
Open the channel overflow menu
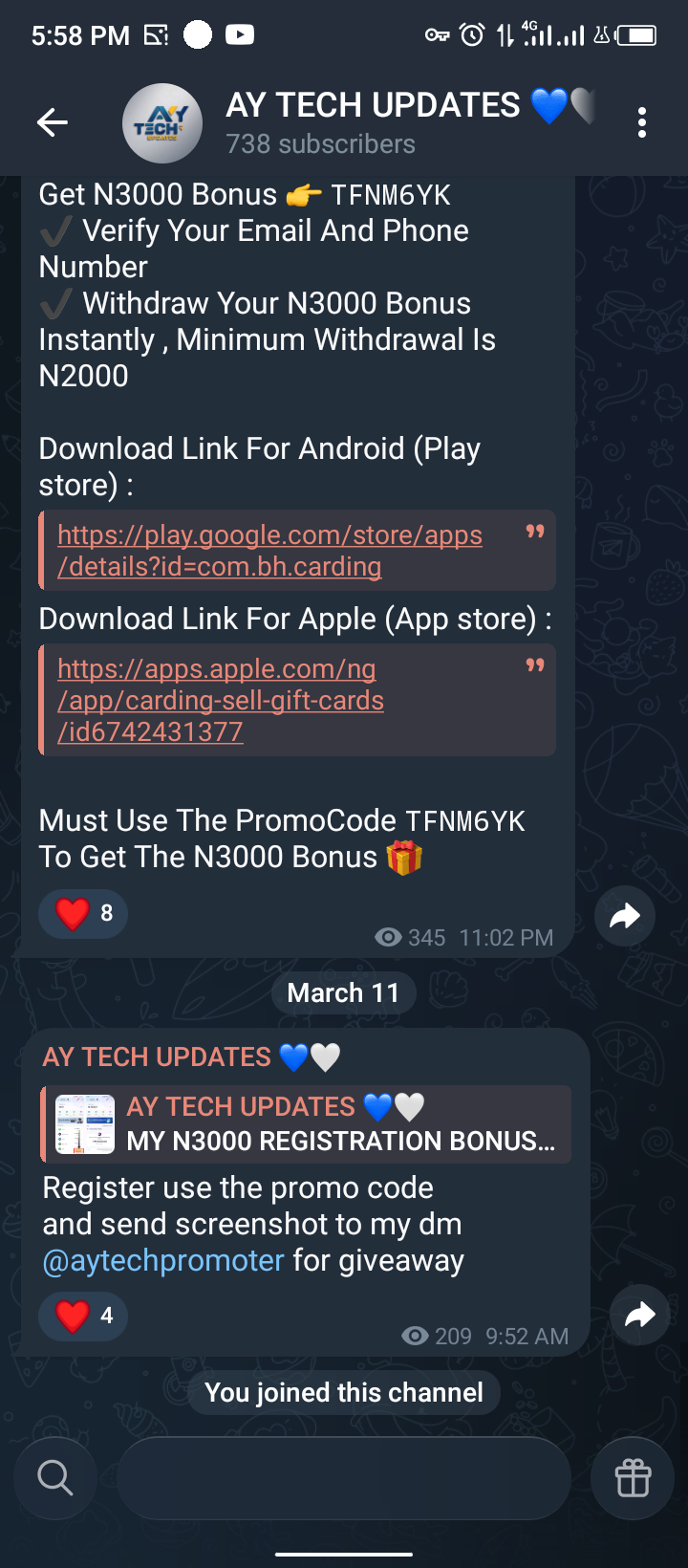(641, 122)
